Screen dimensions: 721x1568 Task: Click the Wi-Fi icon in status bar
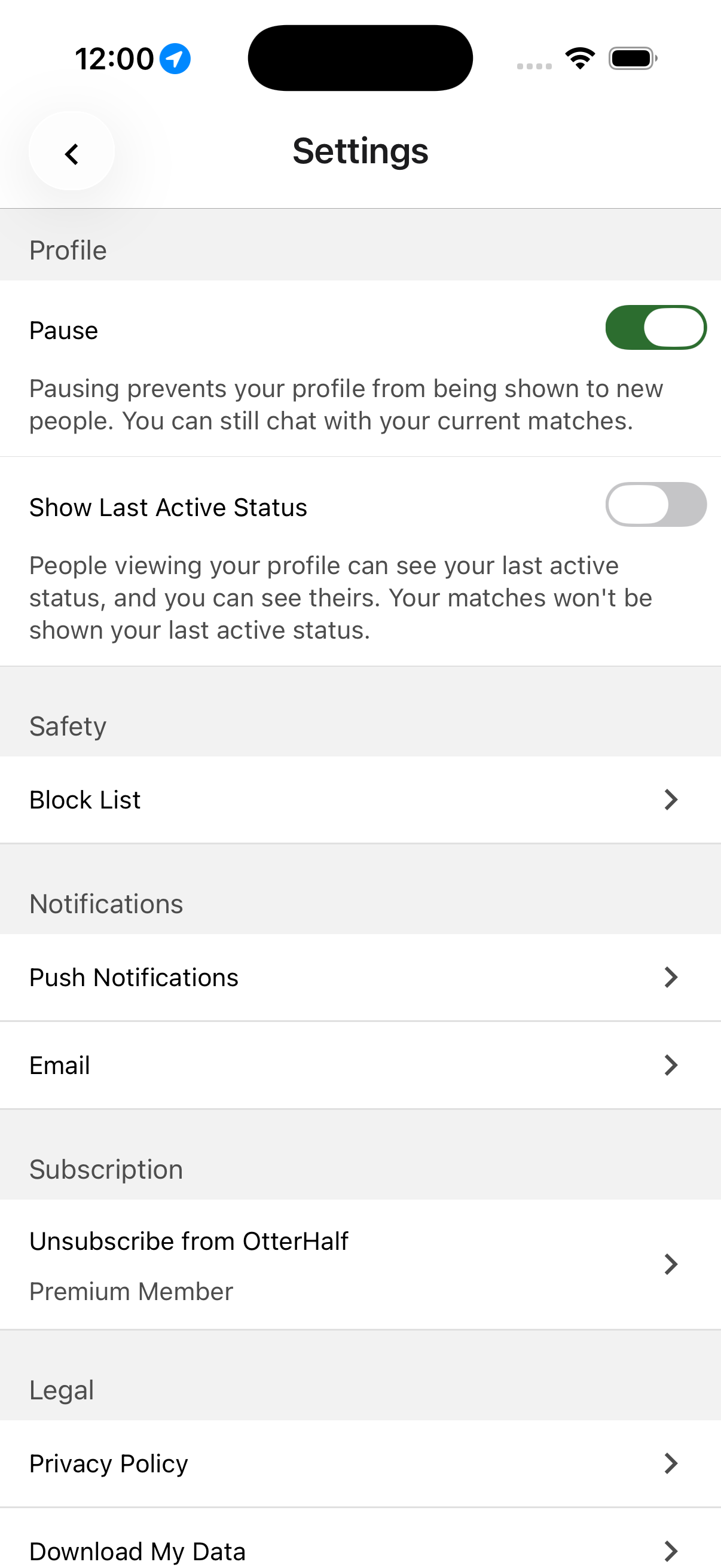pos(579,57)
